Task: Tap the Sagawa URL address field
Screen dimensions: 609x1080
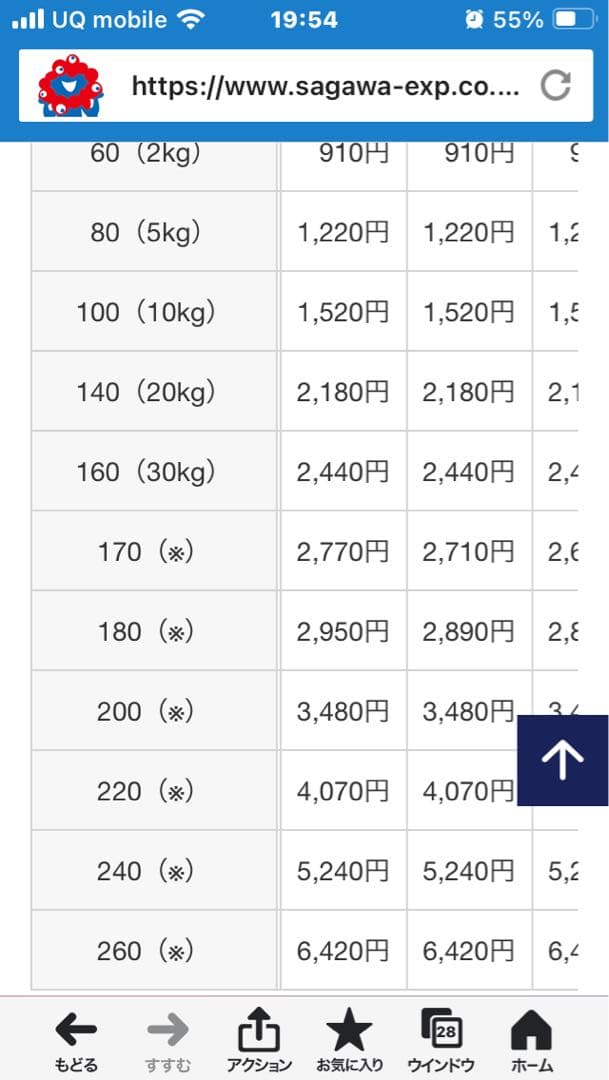Action: pyautogui.click(x=325, y=87)
